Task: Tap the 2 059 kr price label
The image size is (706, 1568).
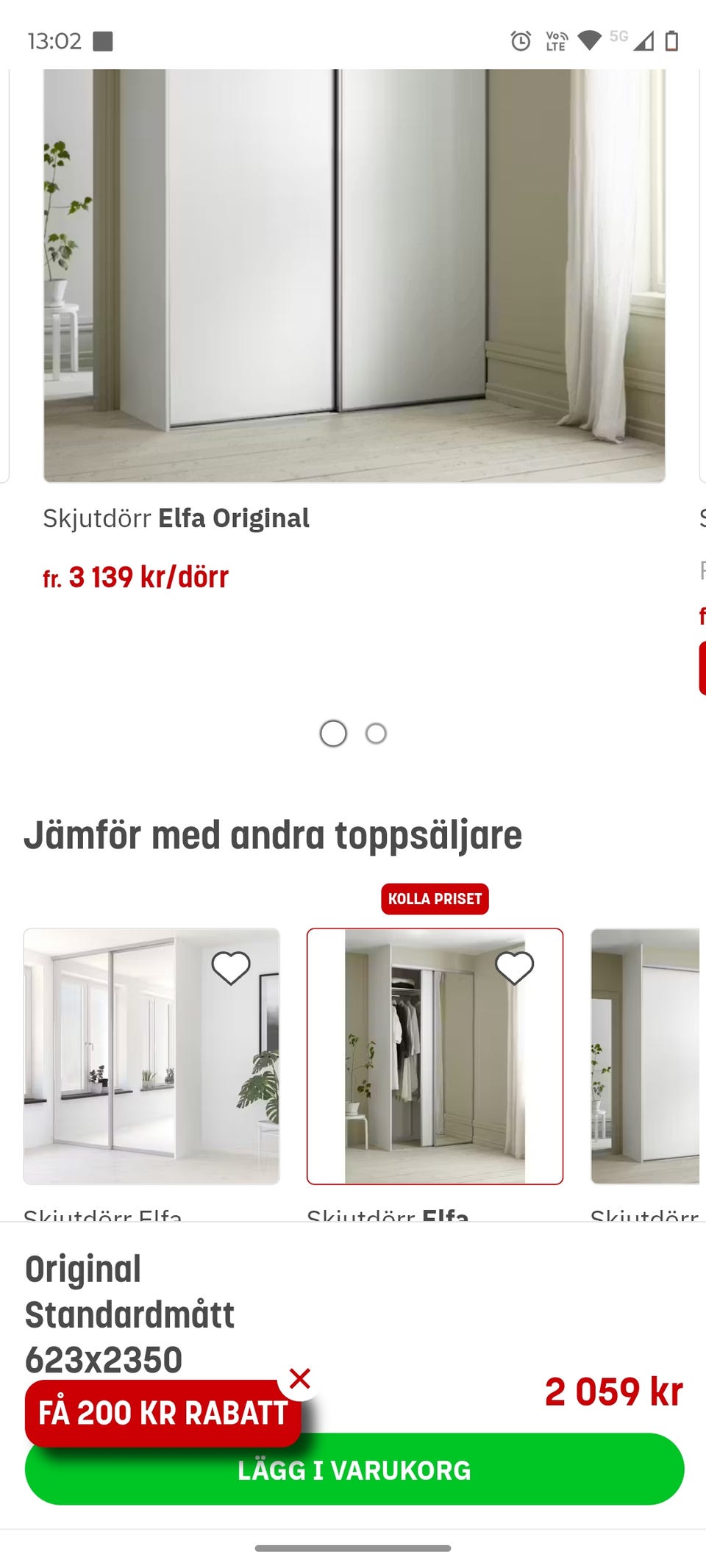Action: [x=615, y=1390]
